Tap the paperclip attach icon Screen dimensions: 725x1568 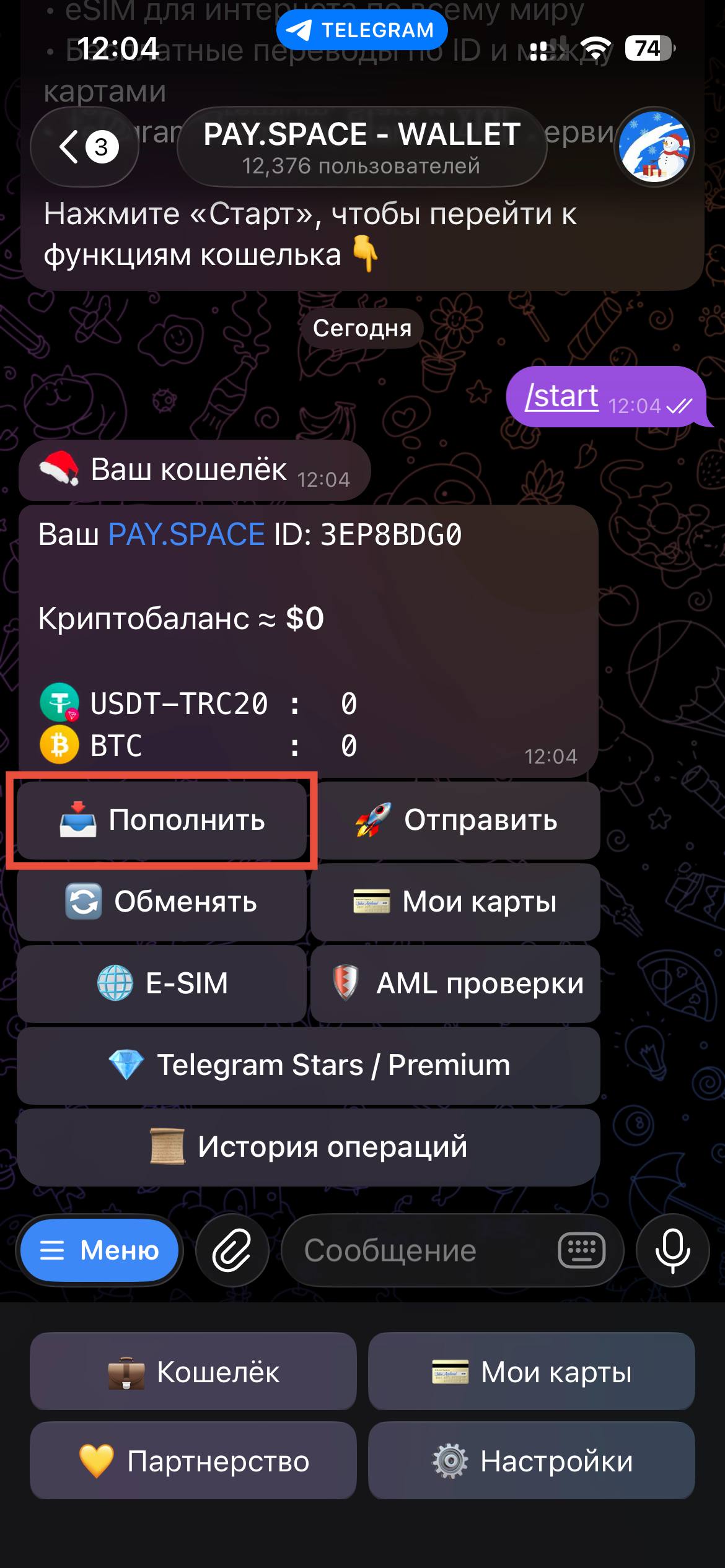click(232, 1250)
